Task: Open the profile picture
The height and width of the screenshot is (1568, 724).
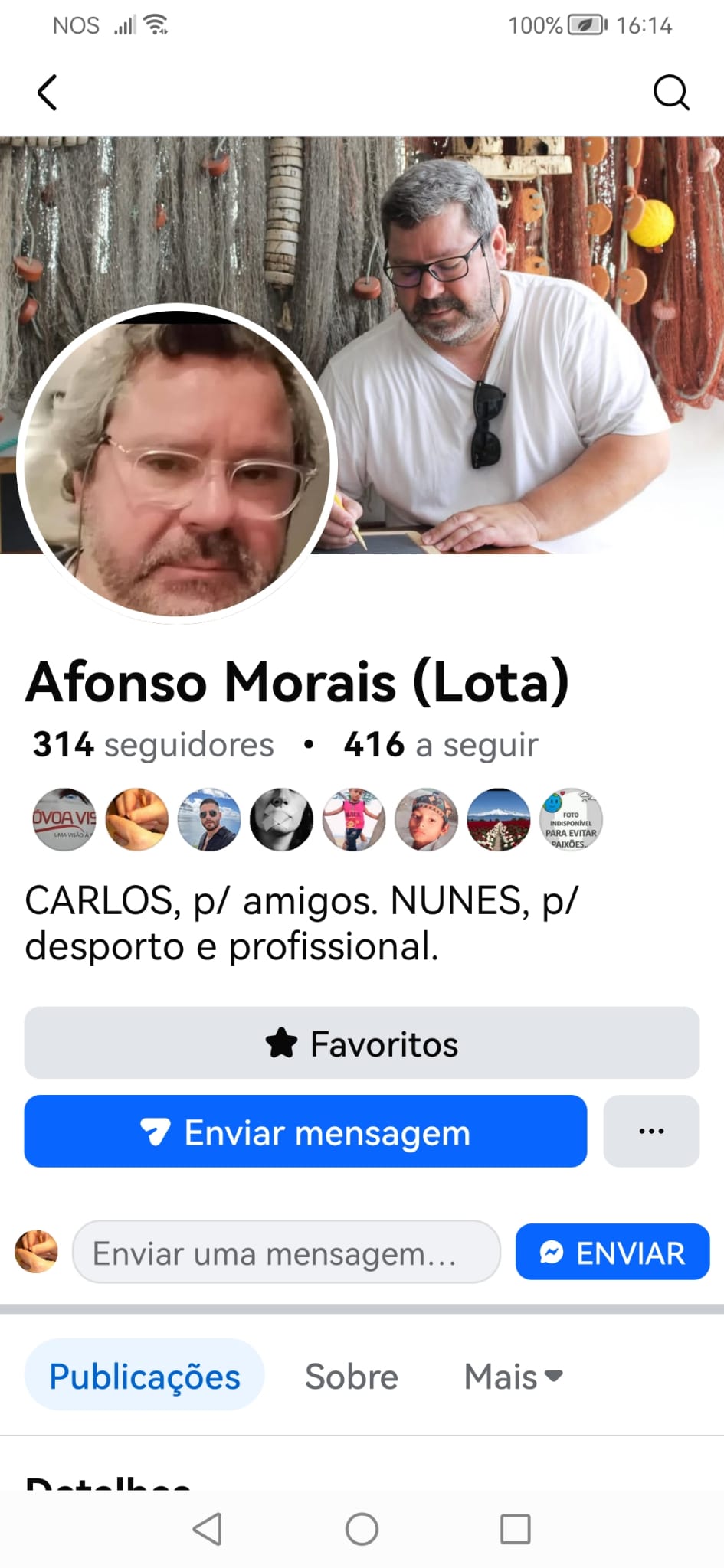Action: click(177, 464)
